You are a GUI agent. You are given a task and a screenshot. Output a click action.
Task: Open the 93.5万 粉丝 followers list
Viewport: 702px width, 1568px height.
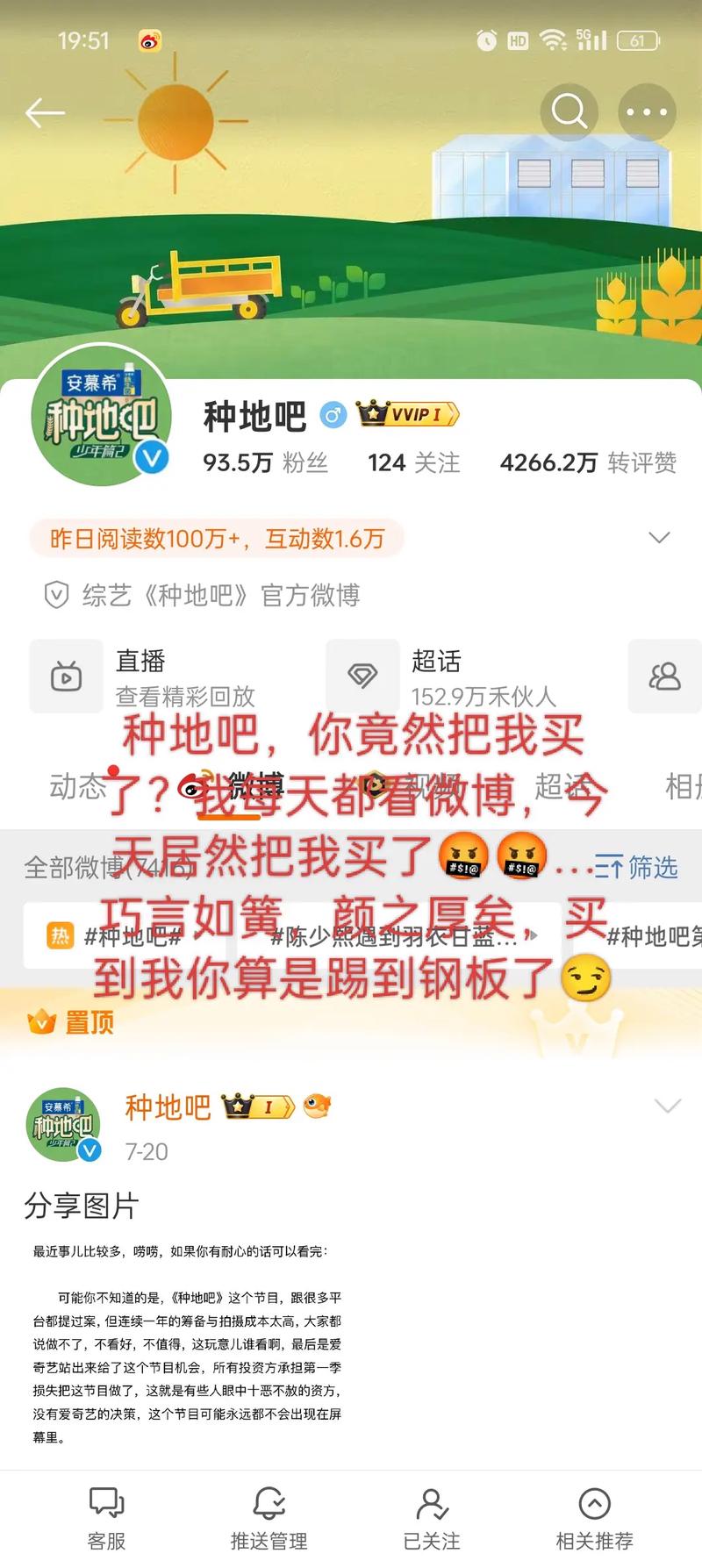click(265, 462)
